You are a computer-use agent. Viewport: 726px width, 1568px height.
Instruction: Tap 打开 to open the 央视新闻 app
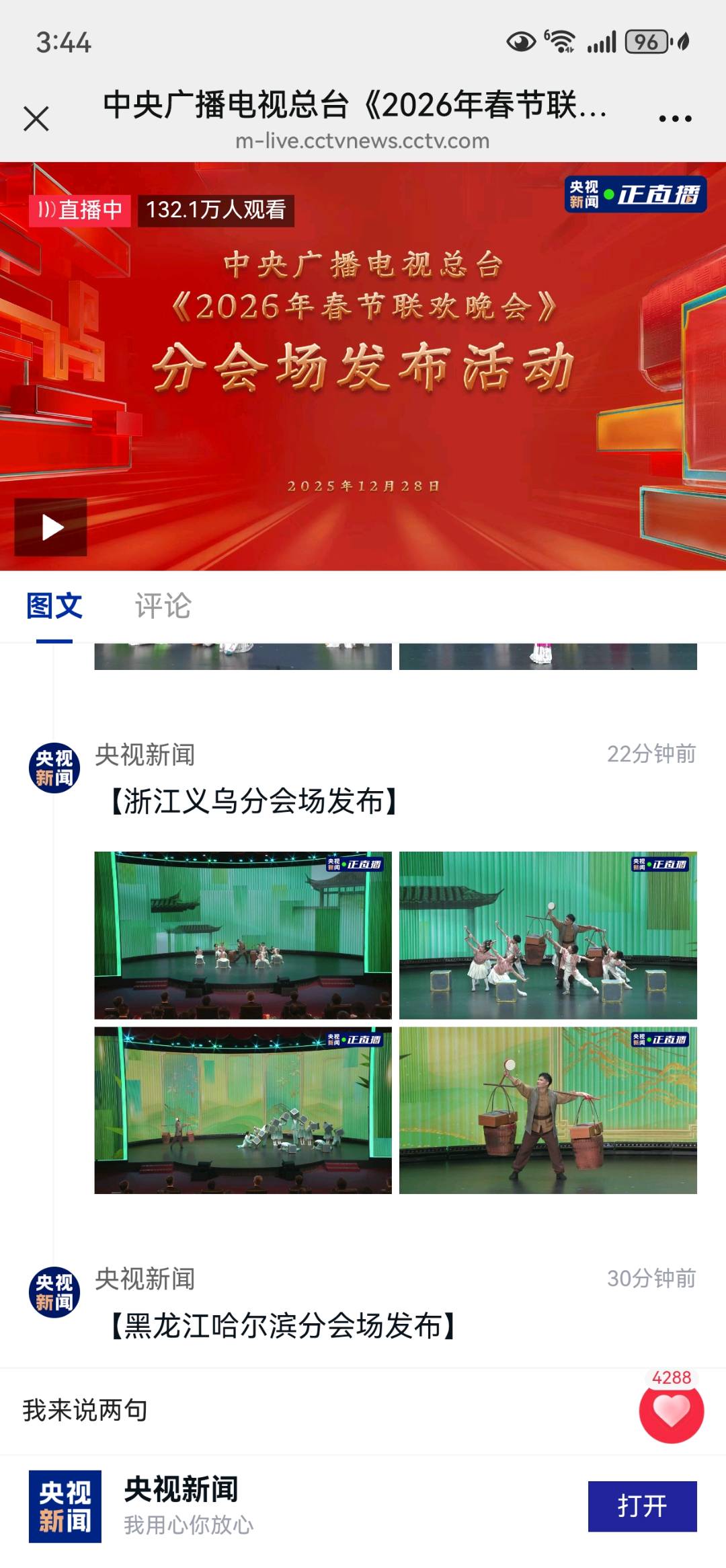point(642,1506)
